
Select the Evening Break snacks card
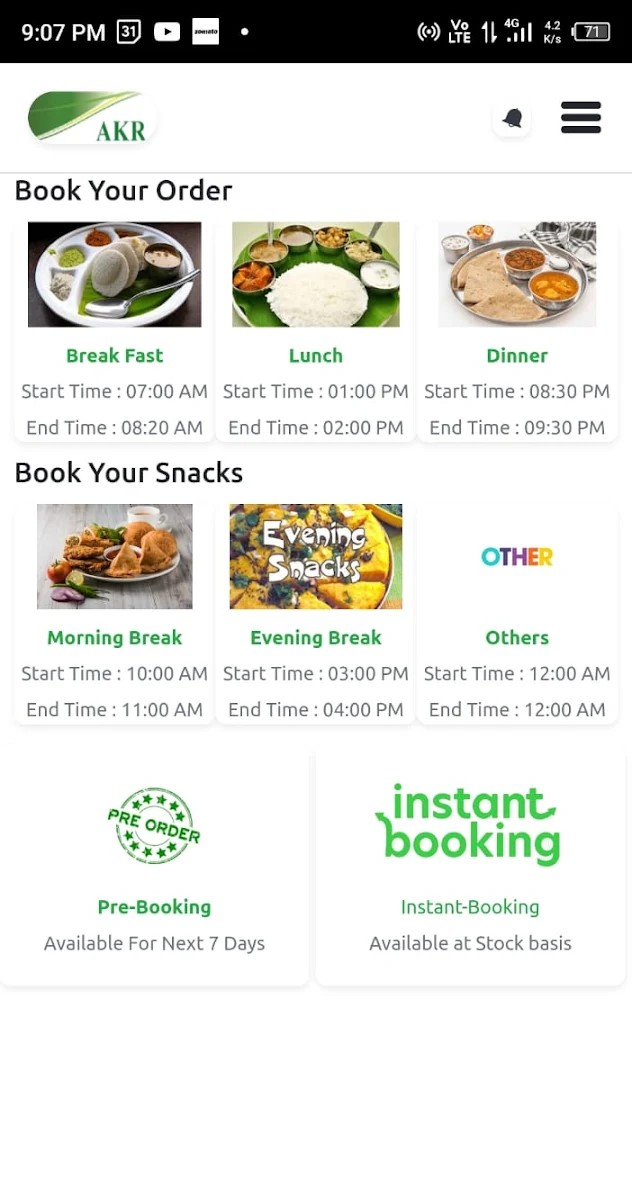pyautogui.click(x=315, y=612)
